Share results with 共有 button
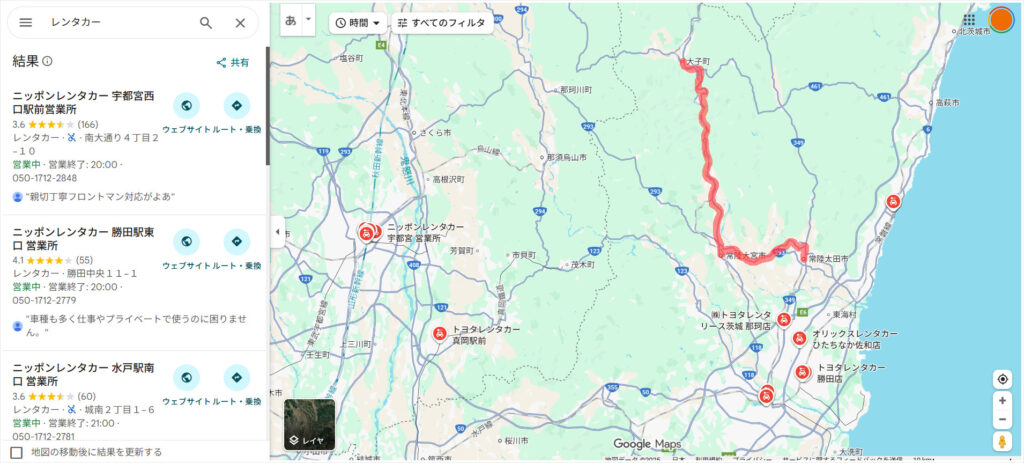The width and height of the screenshot is (1024, 463). [232, 62]
